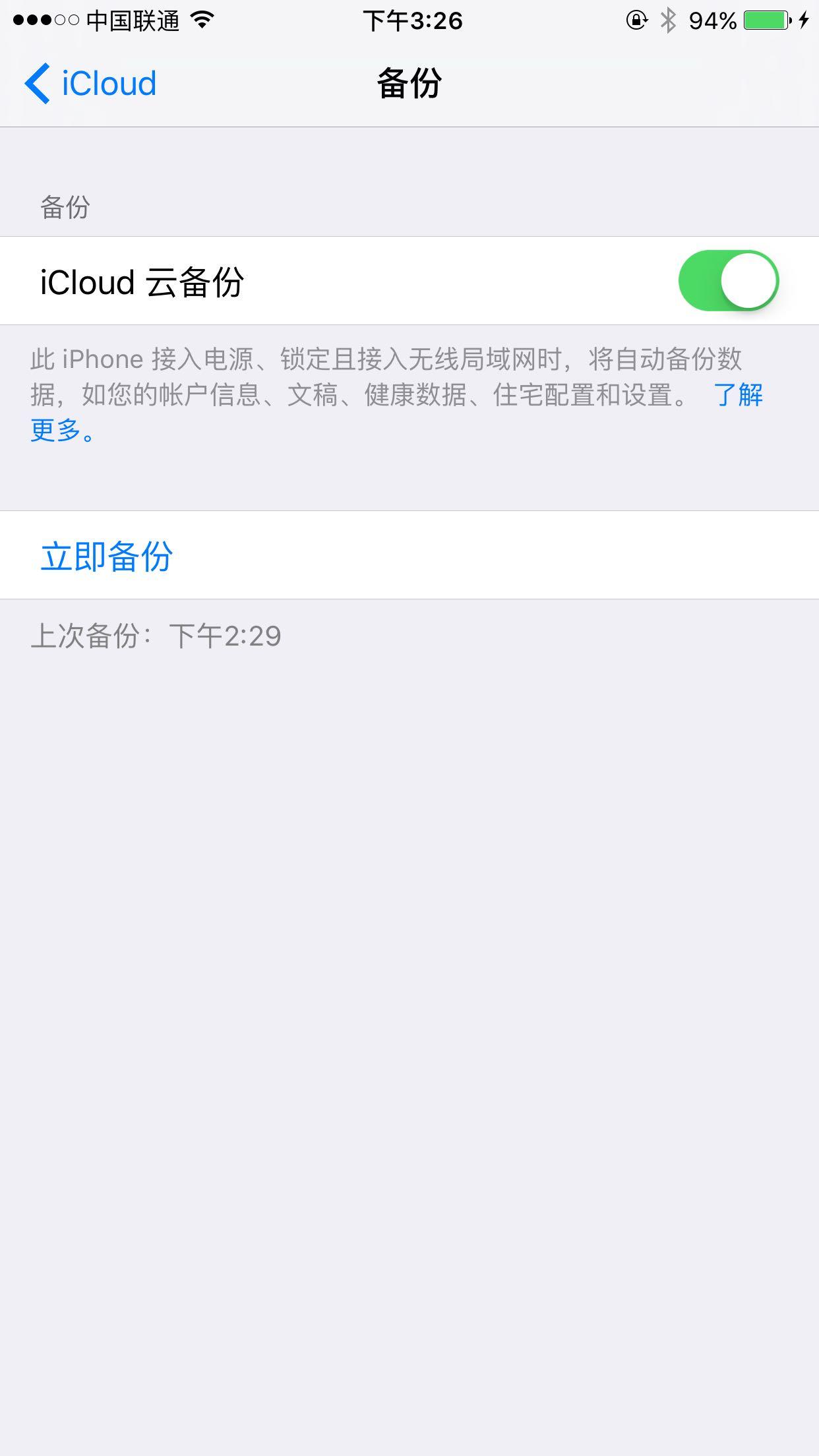This screenshot has width=819, height=1456.
Task: Open the 了解更多 link
Action: tap(738, 398)
